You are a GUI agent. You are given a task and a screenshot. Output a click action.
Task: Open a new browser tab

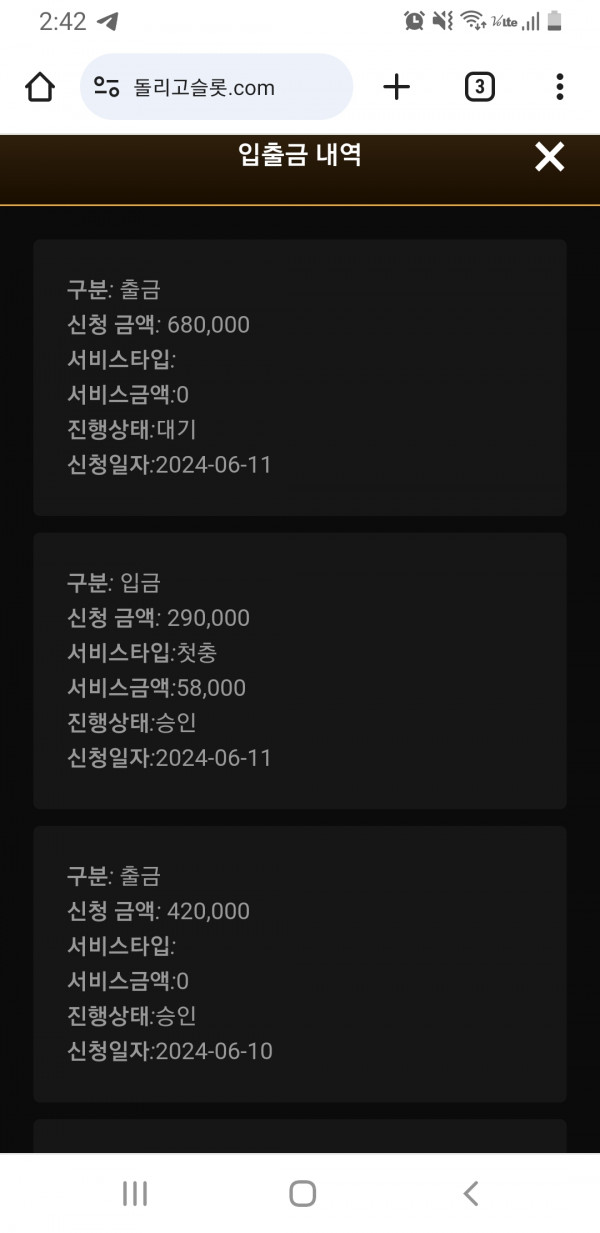click(397, 88)
